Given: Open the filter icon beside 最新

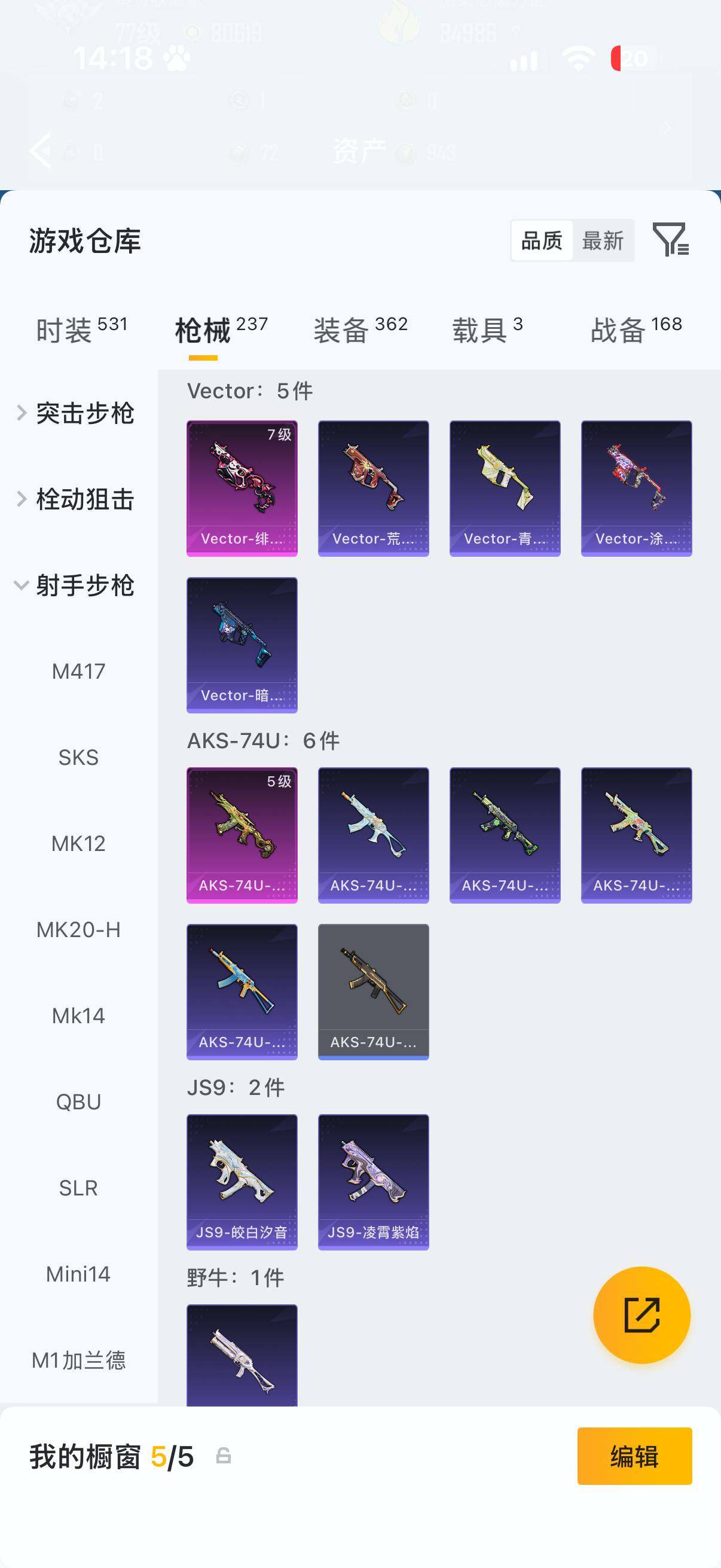Looking at the screenshot, I should (x=671, y=239).
